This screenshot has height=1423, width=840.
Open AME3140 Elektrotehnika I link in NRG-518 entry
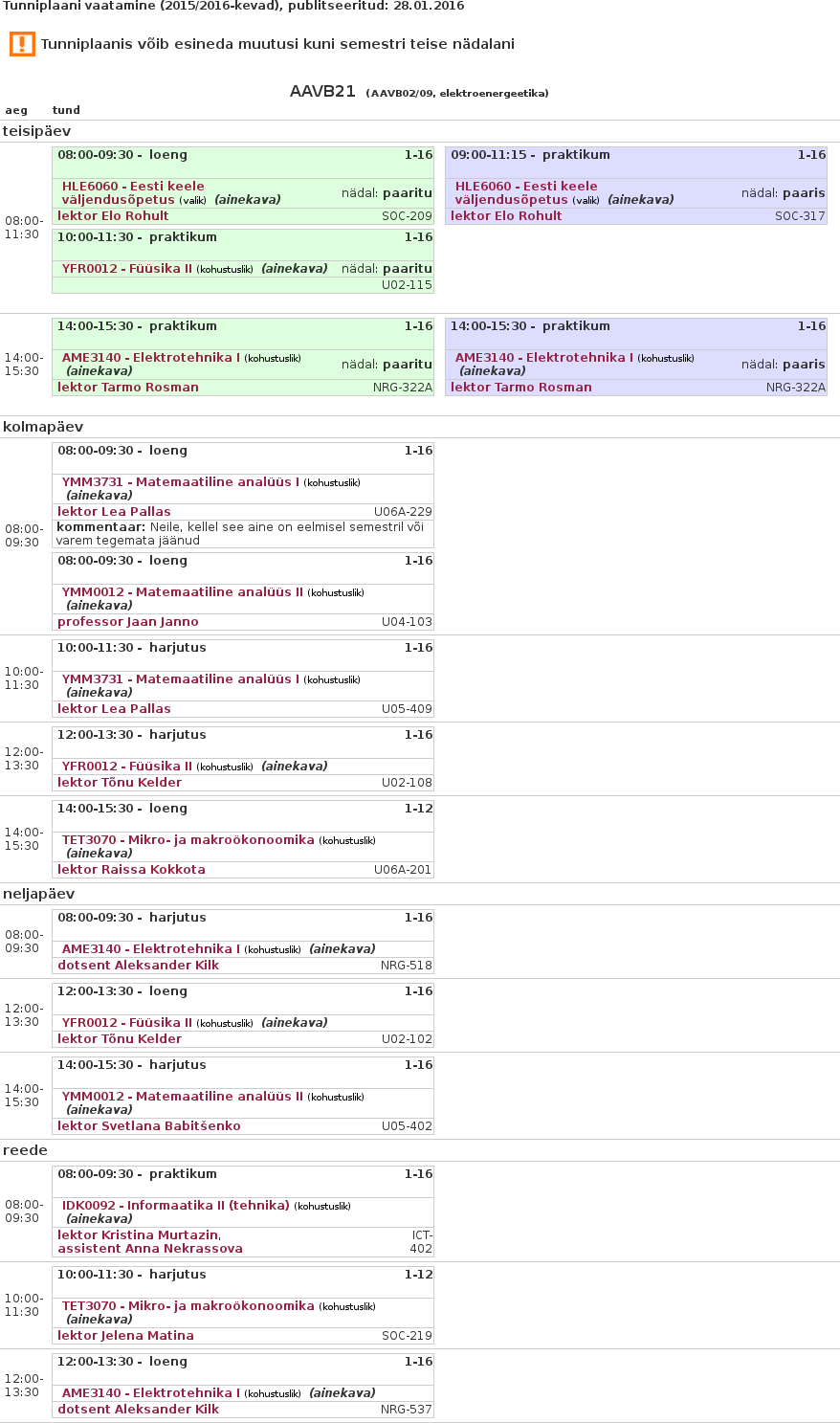pyautogui.click(x=151, y=949)
